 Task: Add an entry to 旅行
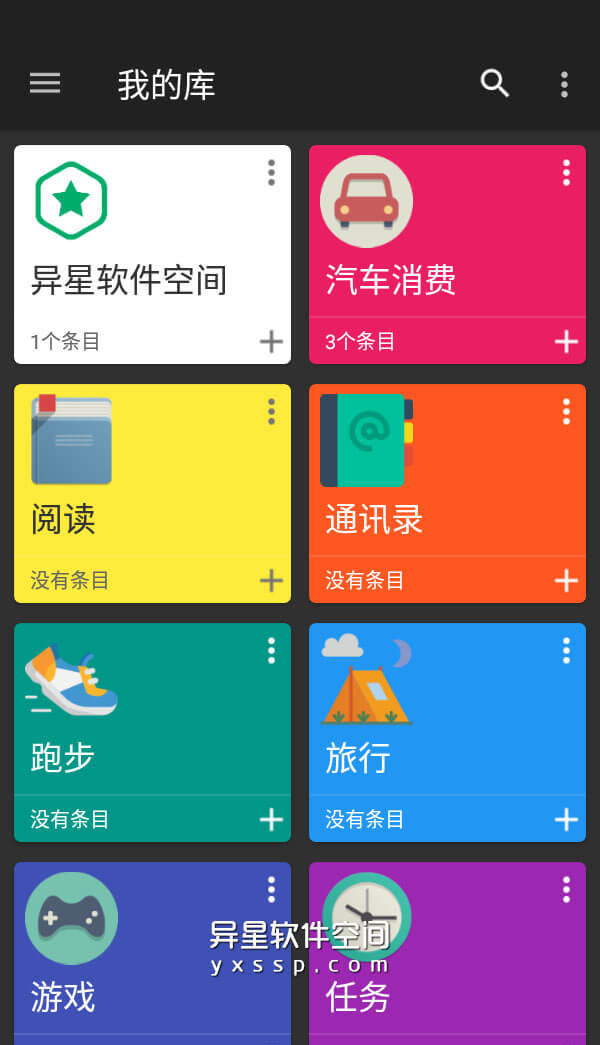[x=566, y=820]
